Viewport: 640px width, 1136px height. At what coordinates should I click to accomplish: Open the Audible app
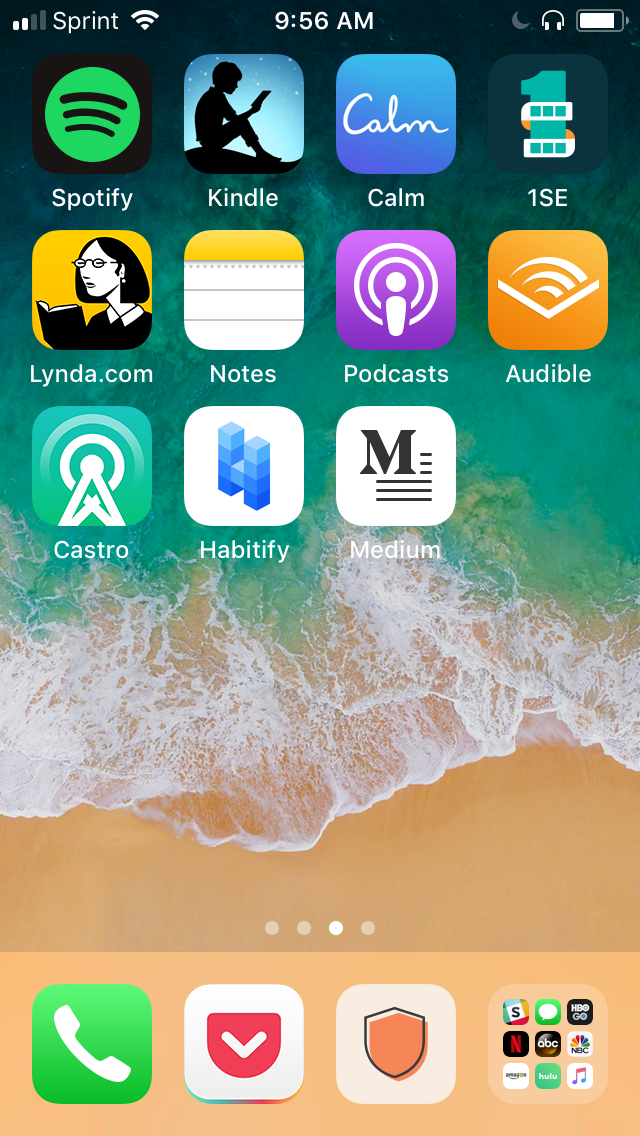pyautogui.click(x=548, y=290)
